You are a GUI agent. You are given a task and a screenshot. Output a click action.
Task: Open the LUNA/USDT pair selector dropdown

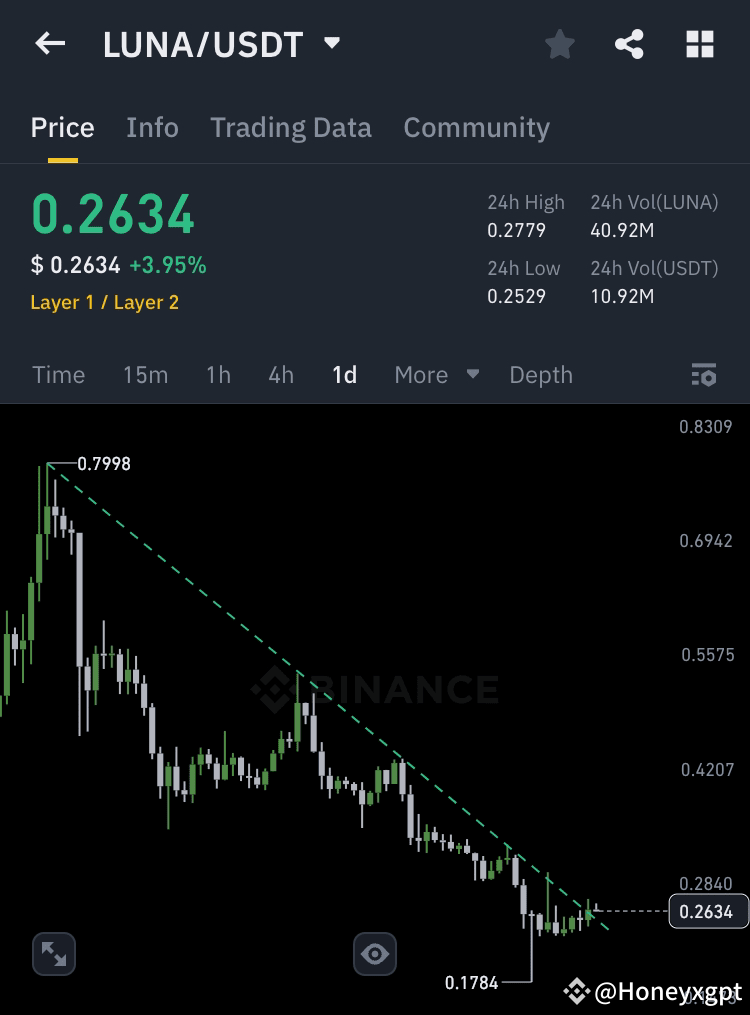tap(330, 43)
